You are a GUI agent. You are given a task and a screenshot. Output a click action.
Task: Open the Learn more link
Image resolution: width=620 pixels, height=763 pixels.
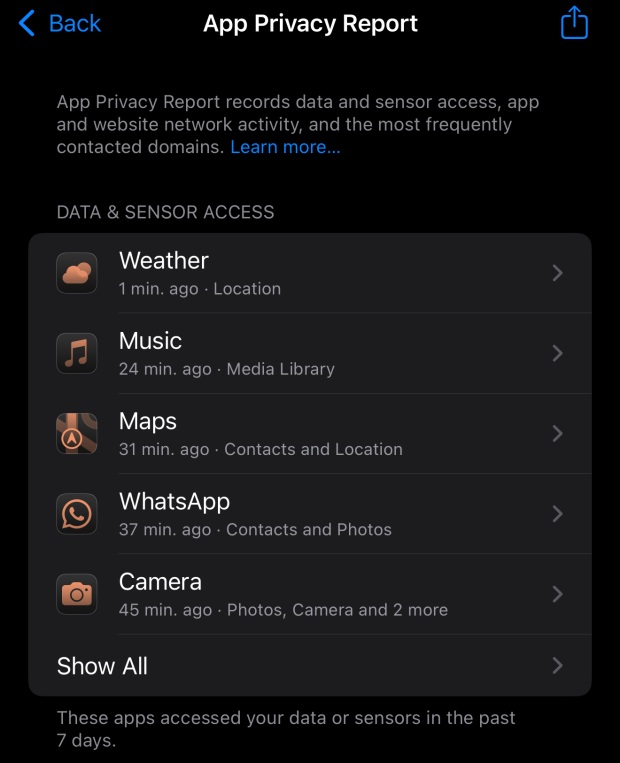point(285,147)
